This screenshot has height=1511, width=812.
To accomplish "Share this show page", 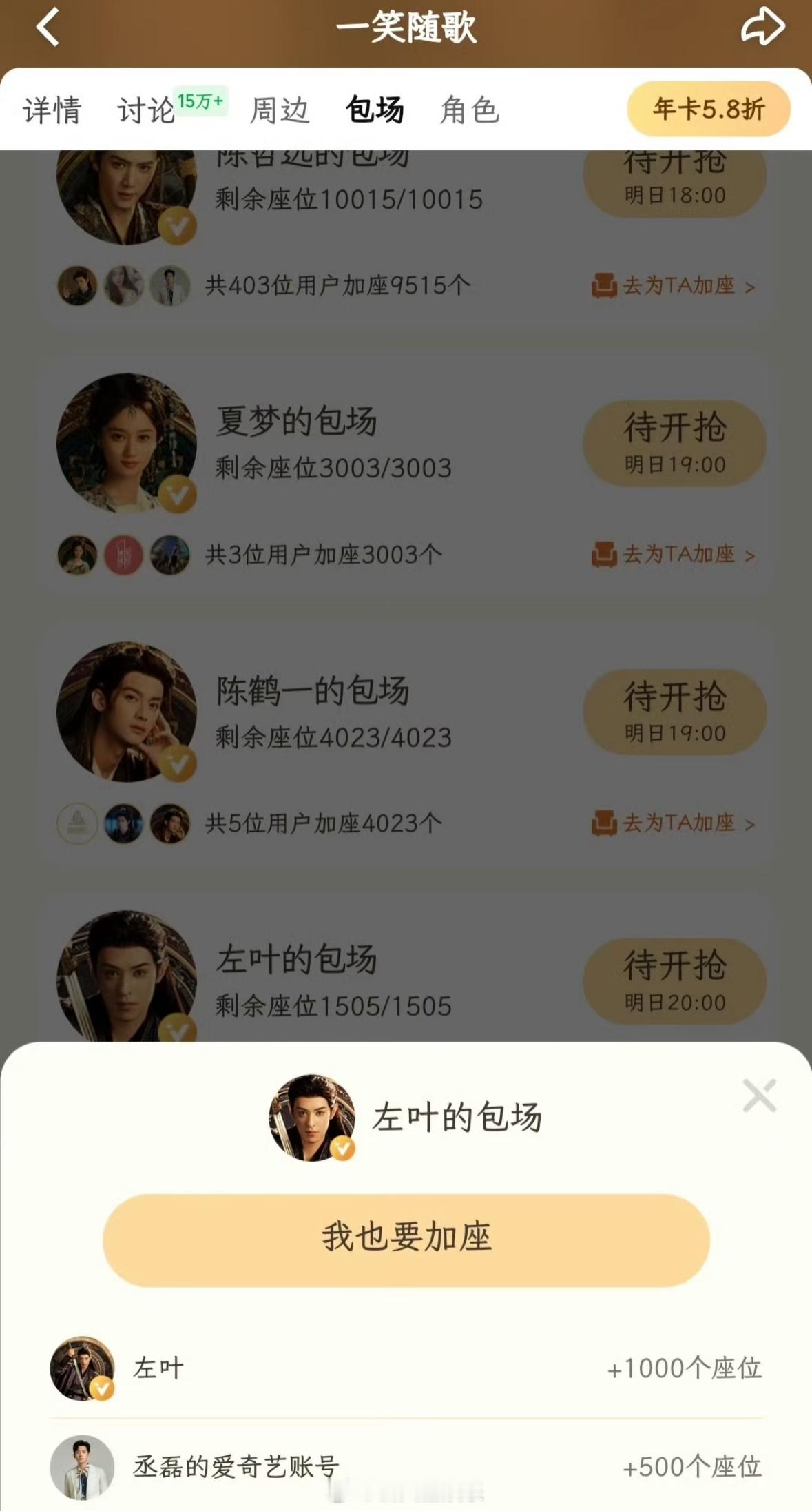I will pyautogui.click(x=762, y=28).
